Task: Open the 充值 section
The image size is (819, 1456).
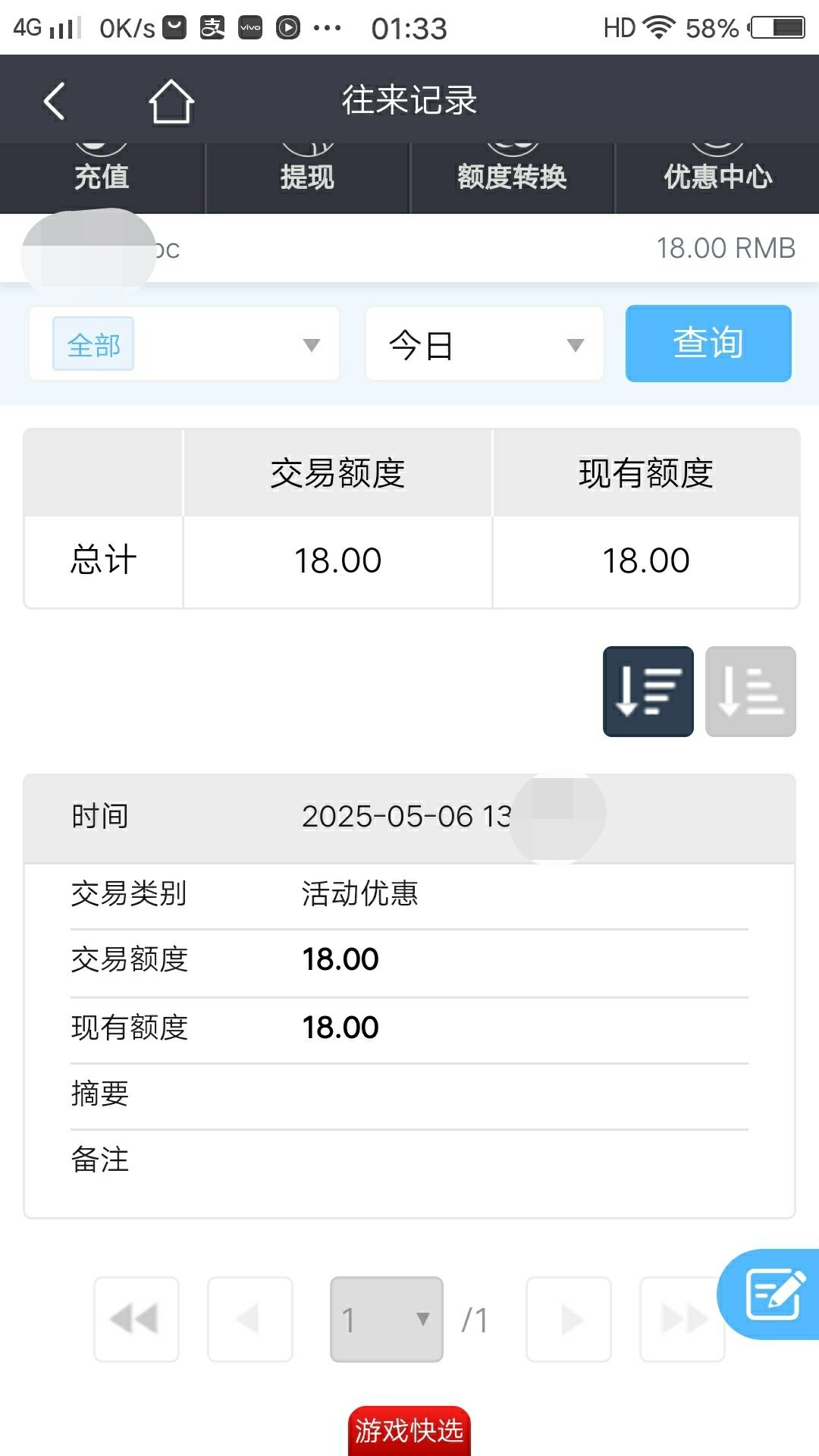Action: coord(102,176)
